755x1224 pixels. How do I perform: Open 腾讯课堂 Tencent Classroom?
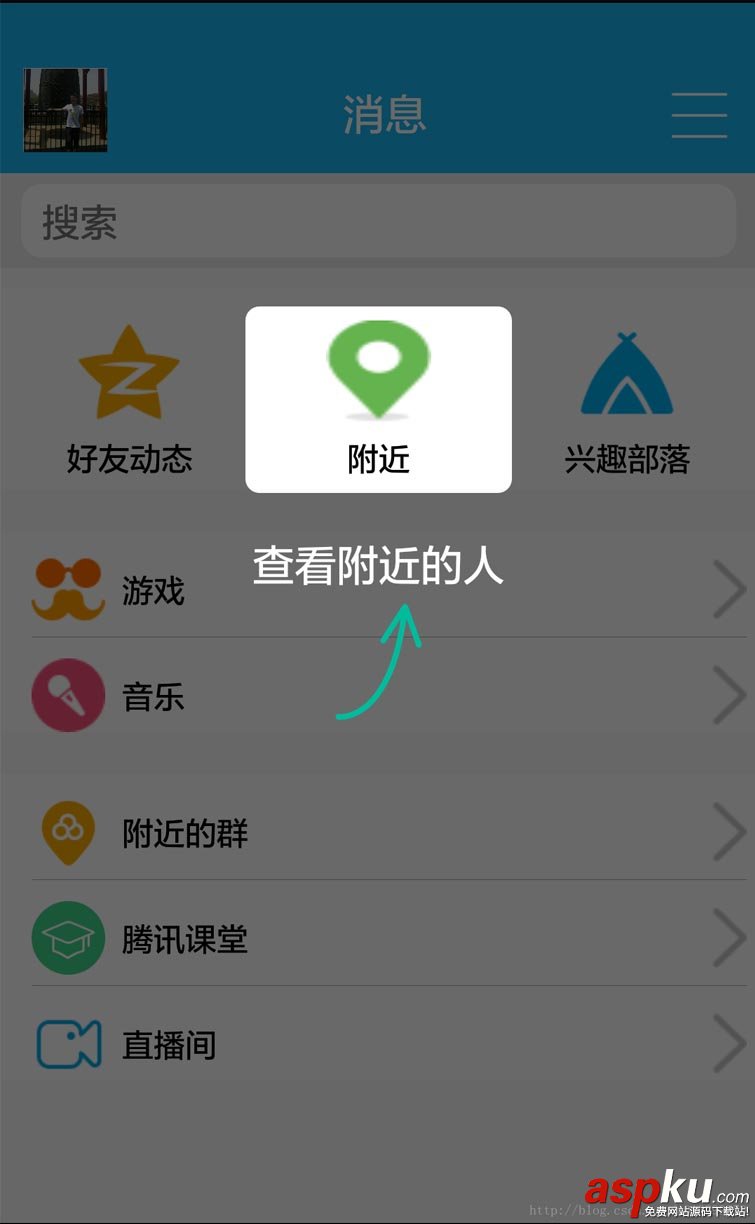378,939
